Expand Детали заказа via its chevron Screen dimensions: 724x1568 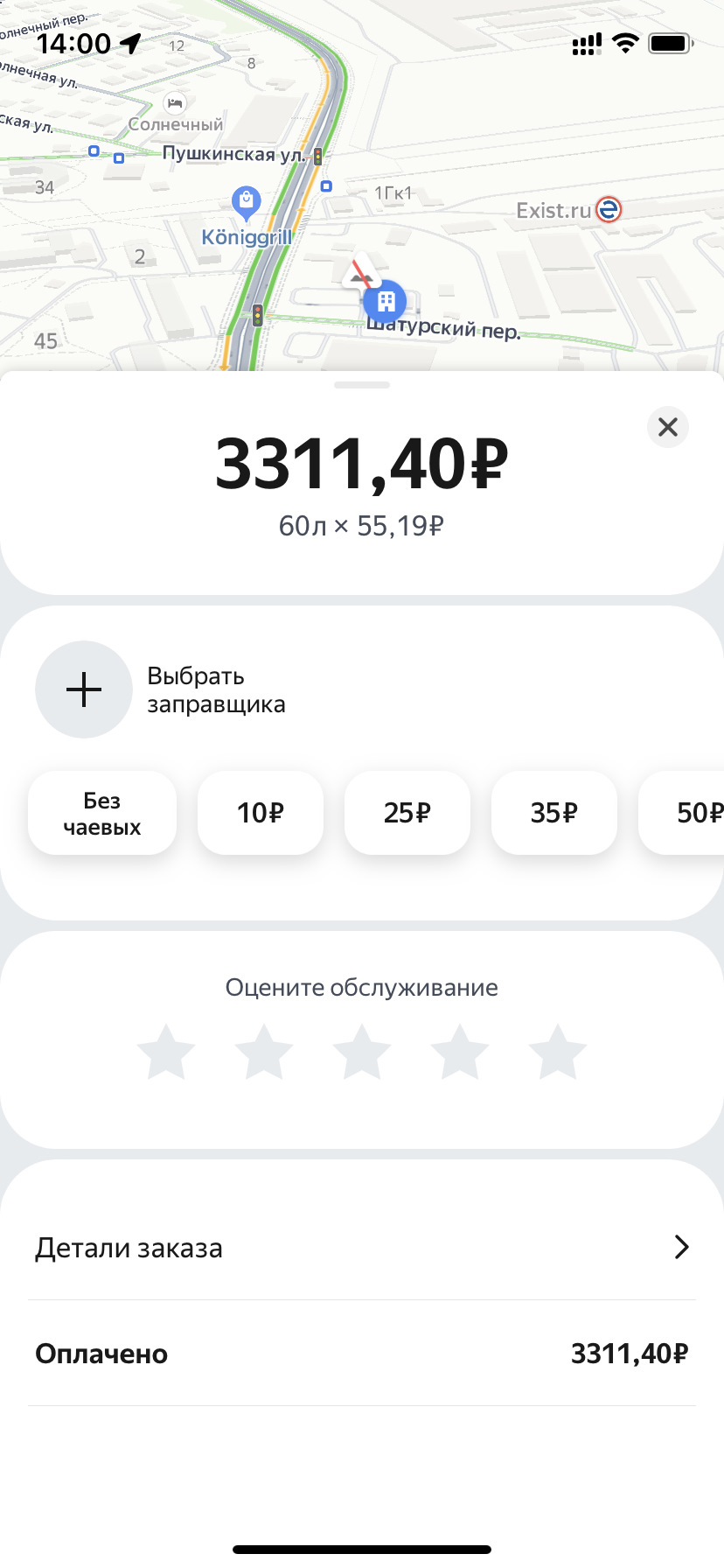[x=680, y=1247]
